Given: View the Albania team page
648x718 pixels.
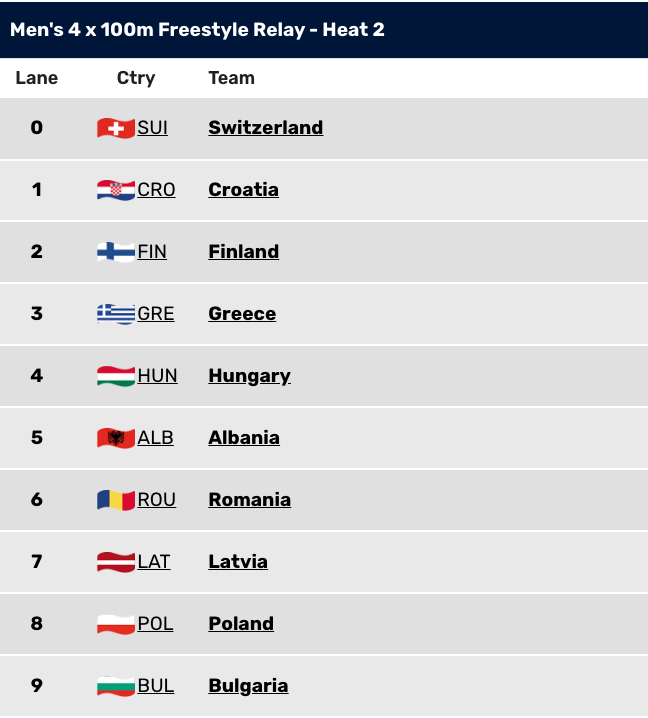Looking at the screenshot, I should click(x=243, y=438).
